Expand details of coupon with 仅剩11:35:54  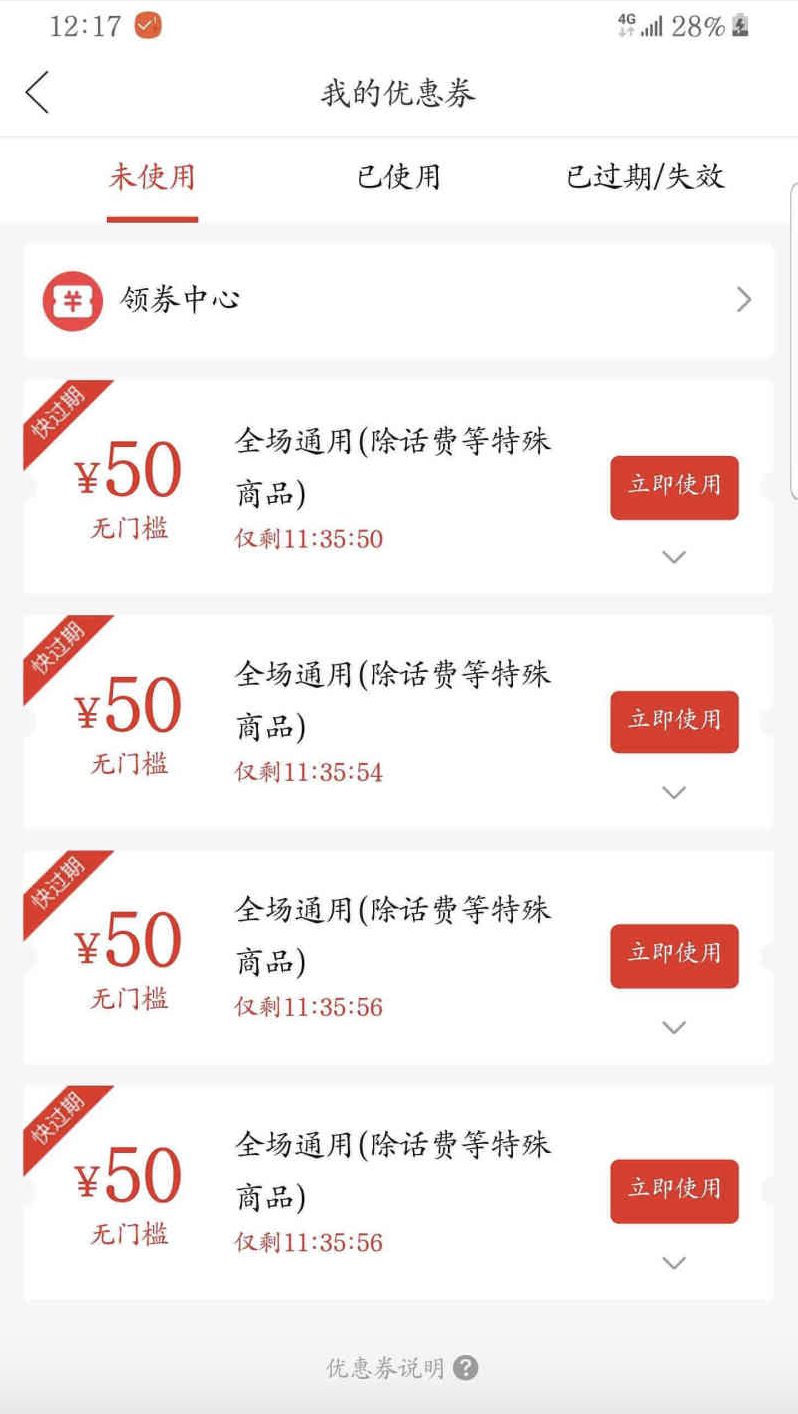674,792
